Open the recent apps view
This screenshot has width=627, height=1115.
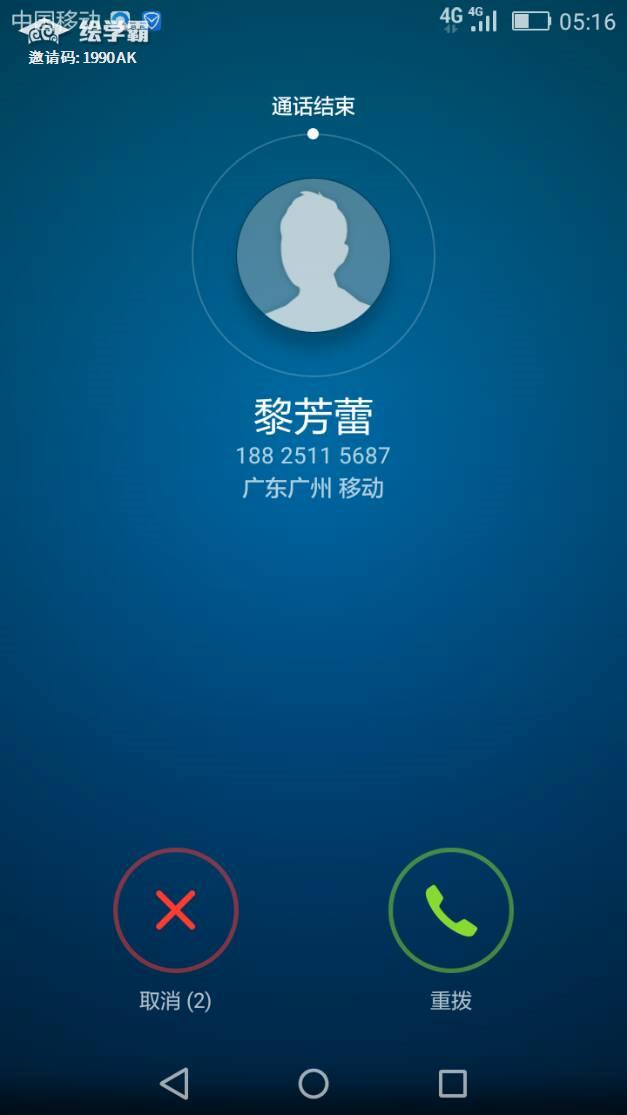(x=453, y=1083)
